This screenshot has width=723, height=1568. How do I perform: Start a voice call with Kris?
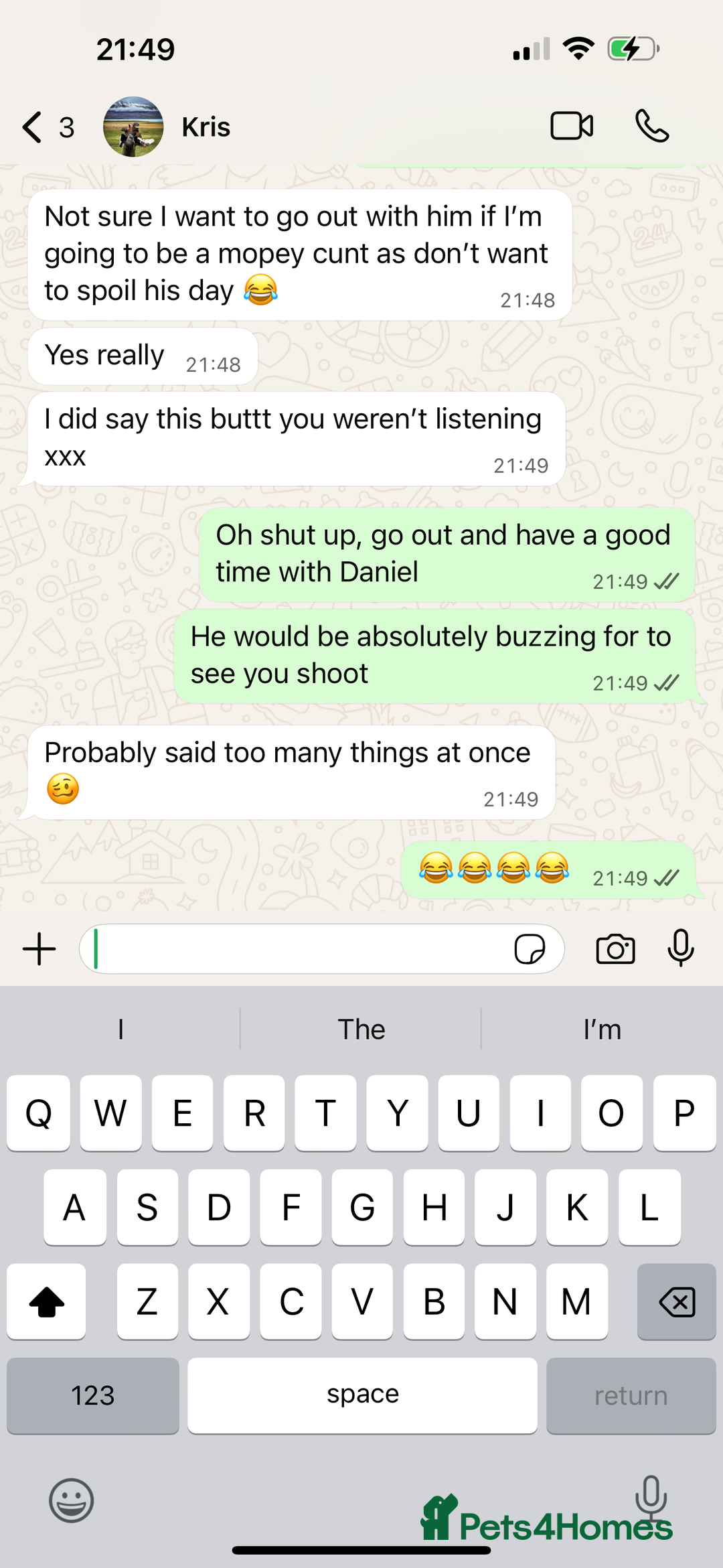(651, 126)
